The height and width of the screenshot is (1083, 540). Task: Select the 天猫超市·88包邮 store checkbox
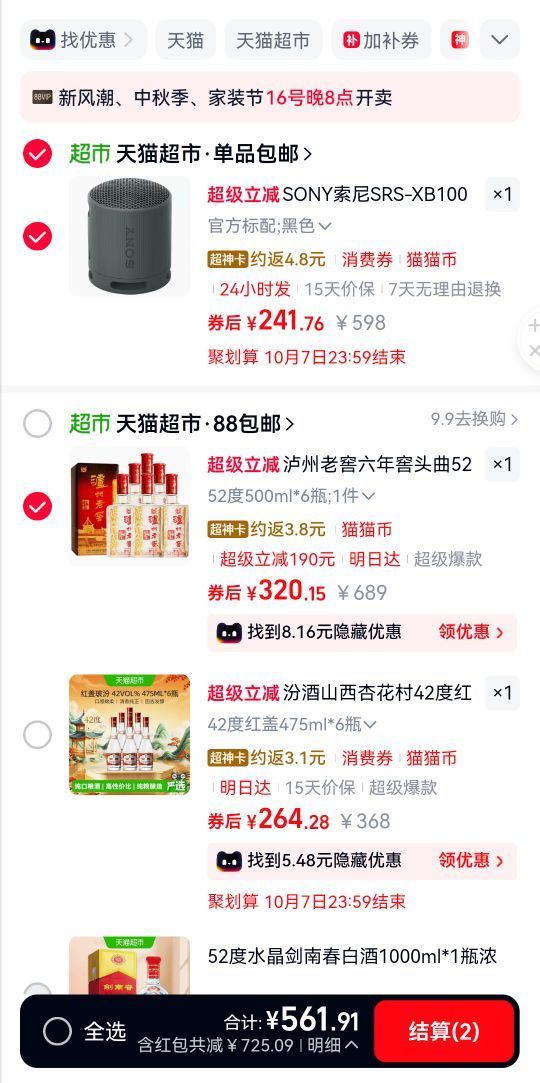pos(37,423)
